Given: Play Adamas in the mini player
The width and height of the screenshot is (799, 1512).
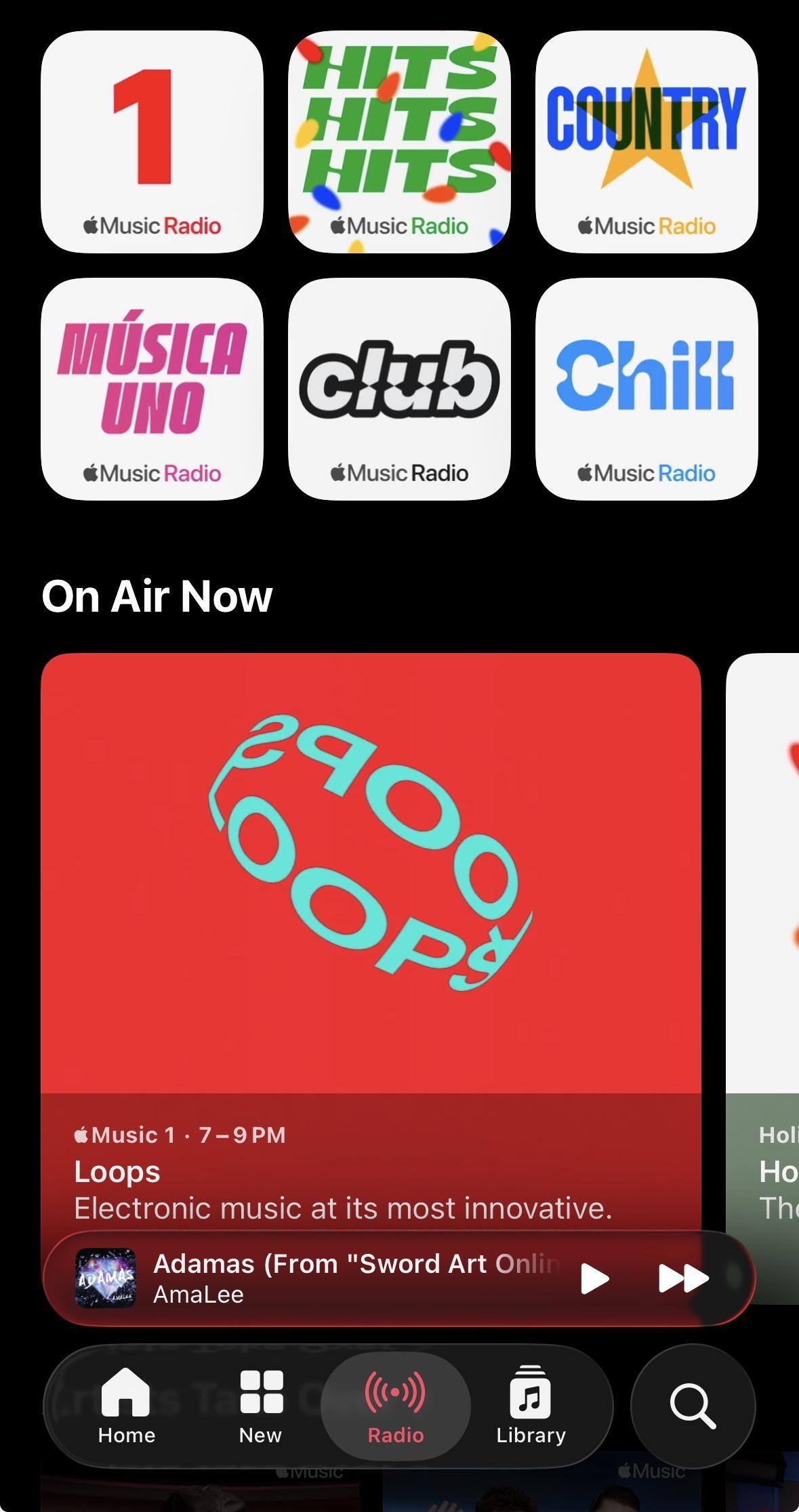Looking at the screenshot, I should (x=594, y=1278).
